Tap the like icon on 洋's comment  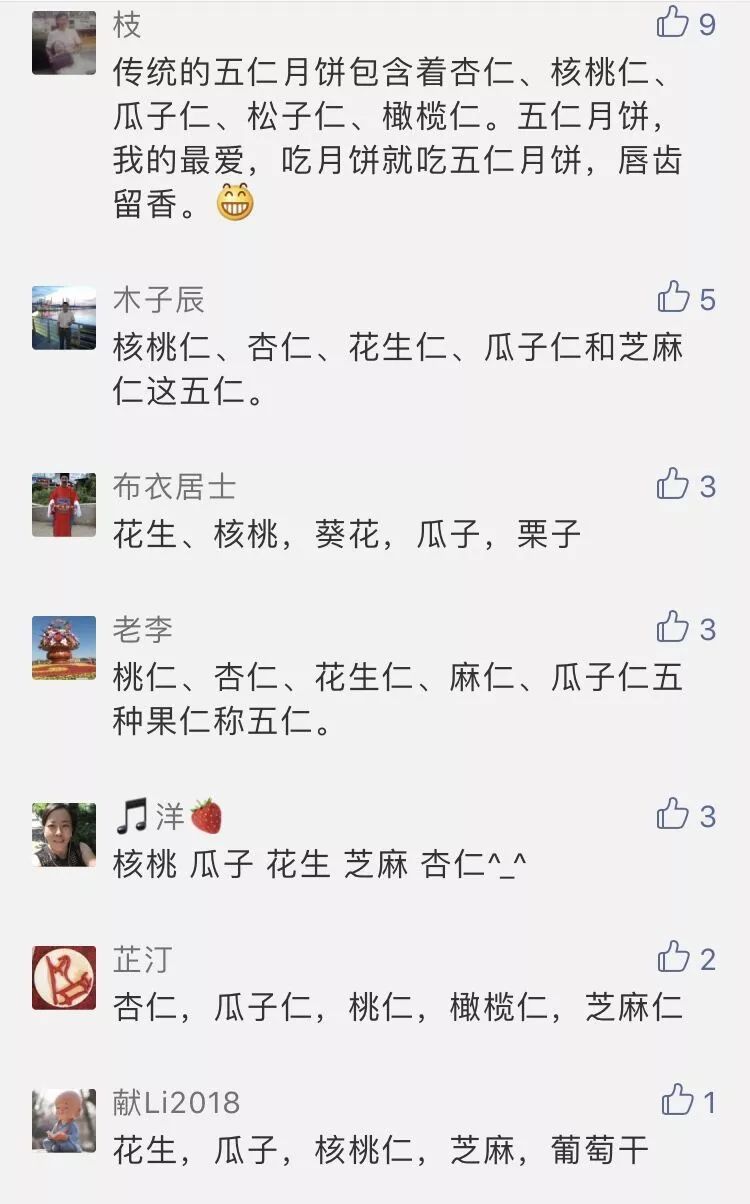coord(673,814)
